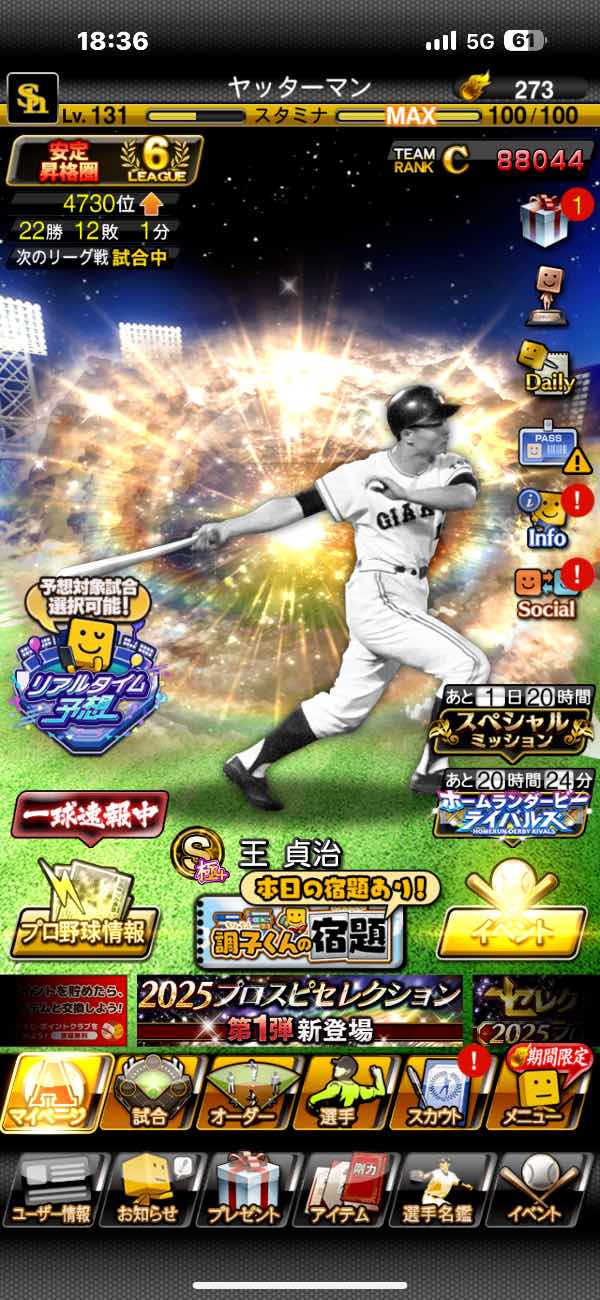Open ユーザー情報
This screenshot has width=600, height=1300.
pyautogui.click(x=52, y=1191)
